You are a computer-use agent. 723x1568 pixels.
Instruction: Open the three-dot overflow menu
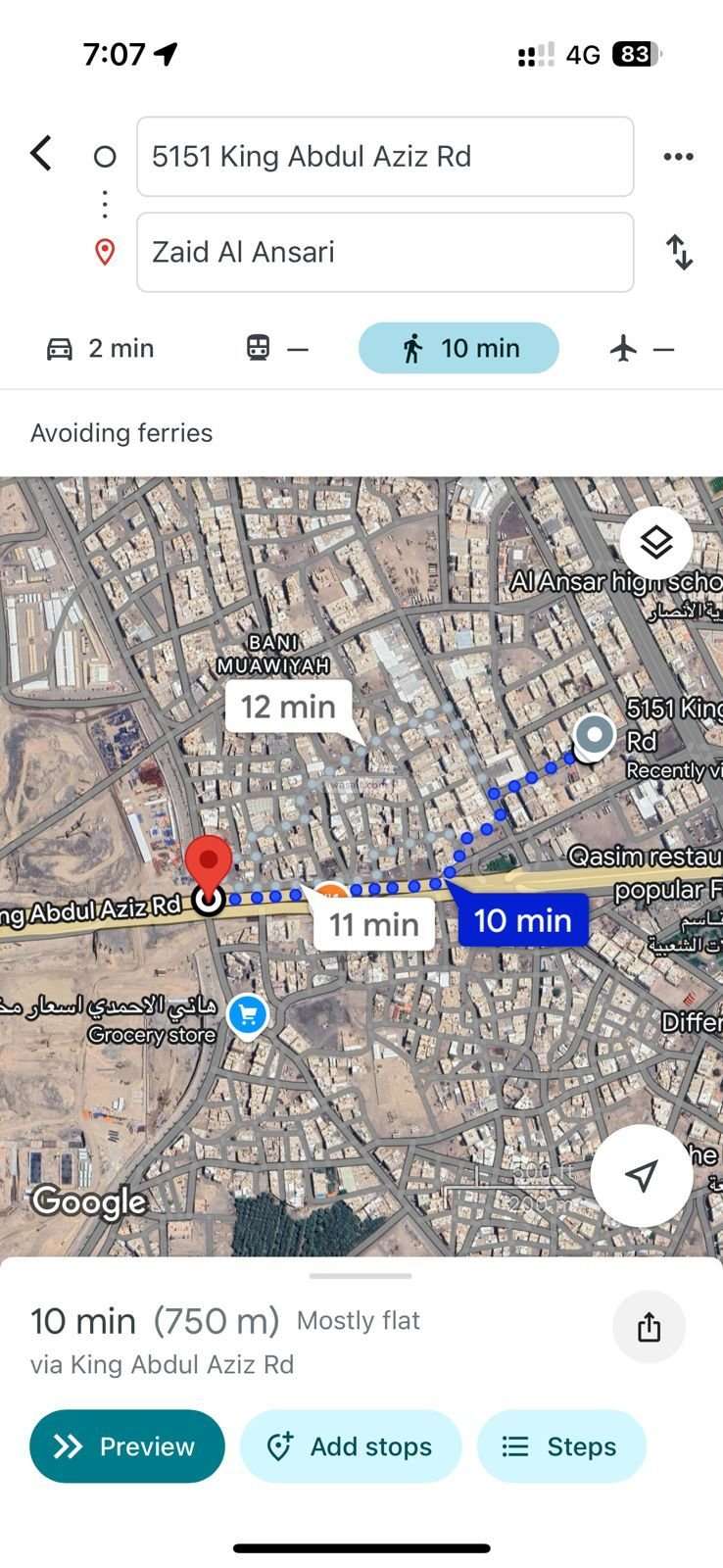(678, 157)
